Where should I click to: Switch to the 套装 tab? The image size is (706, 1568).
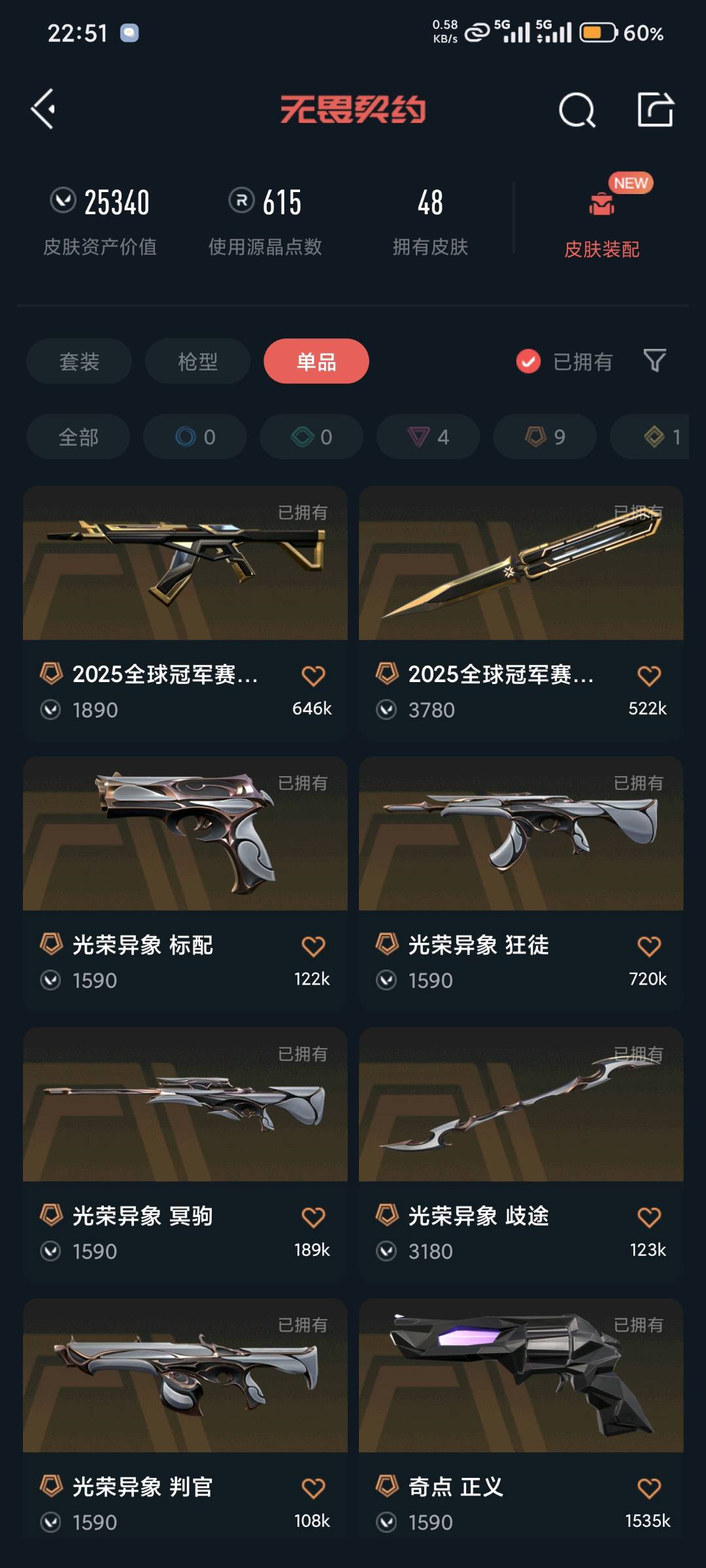tap(79, 361)
